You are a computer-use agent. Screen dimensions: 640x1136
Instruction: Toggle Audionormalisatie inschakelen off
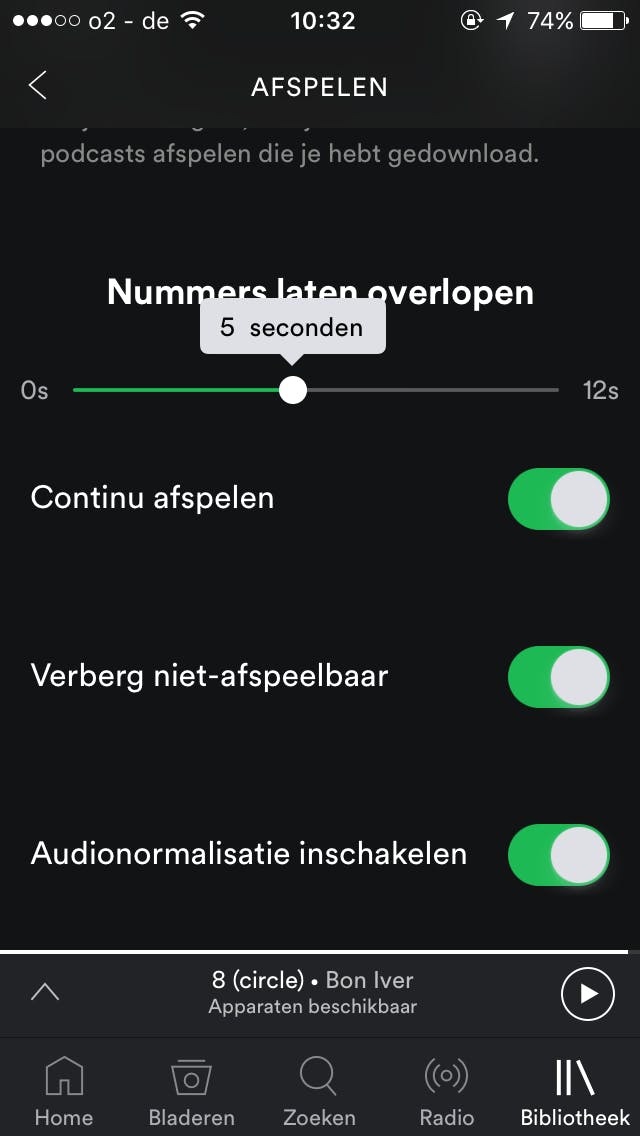pyautogui.click(x=558, y=855)
